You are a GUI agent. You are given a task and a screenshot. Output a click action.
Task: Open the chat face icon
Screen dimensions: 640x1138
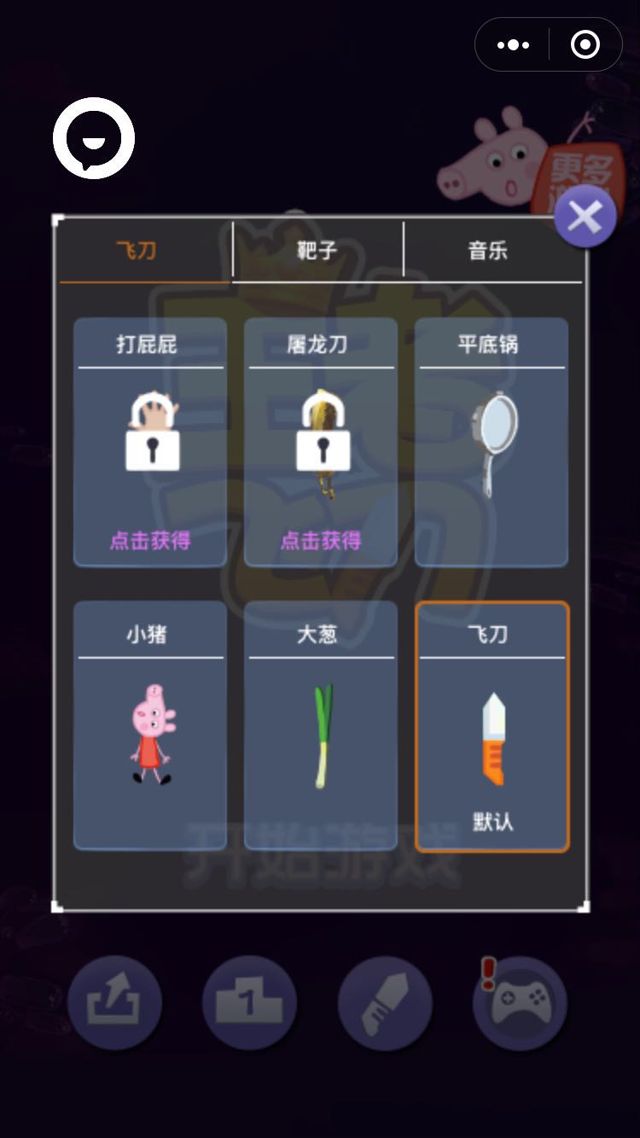tap(93, 138)
